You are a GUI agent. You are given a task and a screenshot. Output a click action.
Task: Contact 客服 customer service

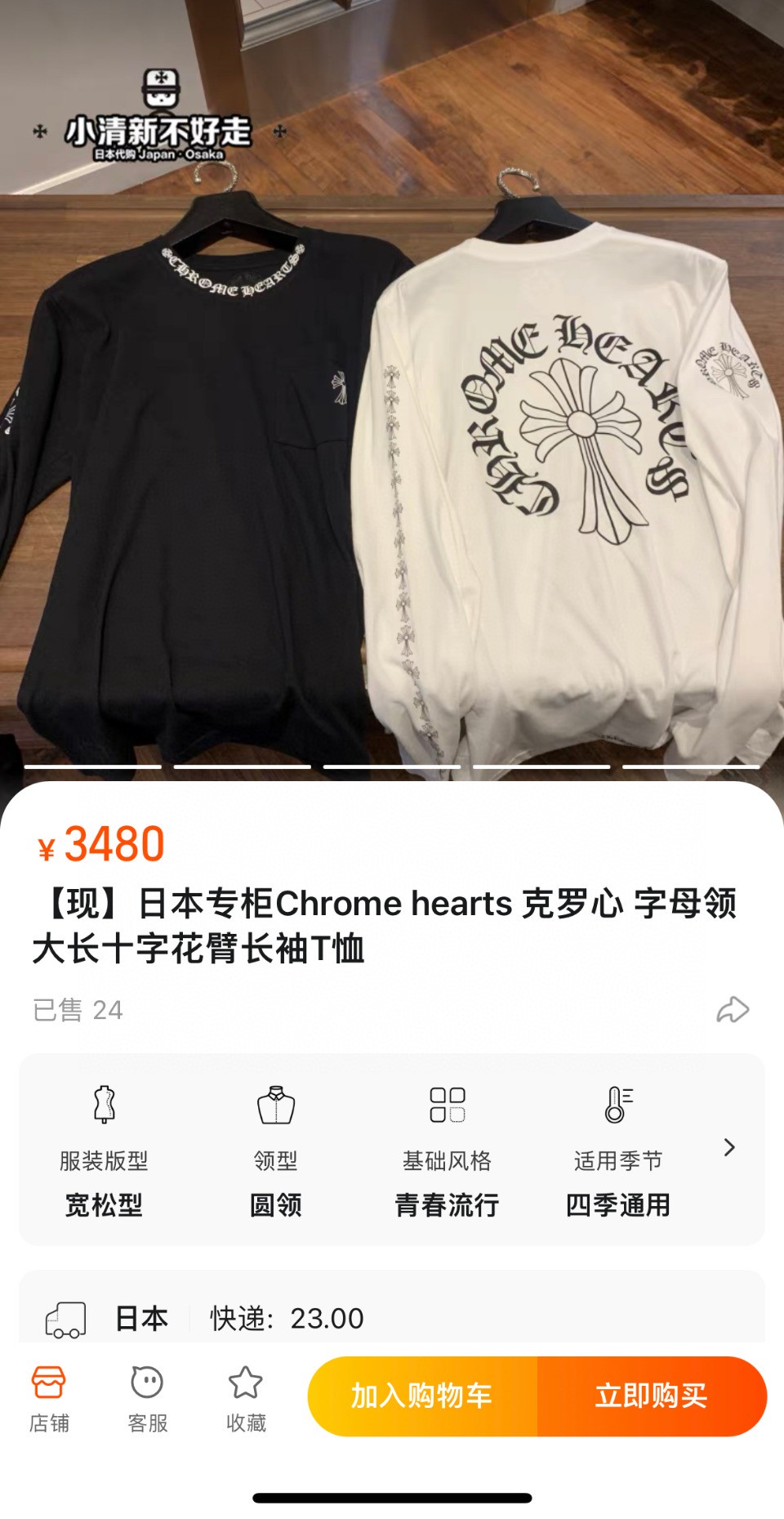(148, 1398)
